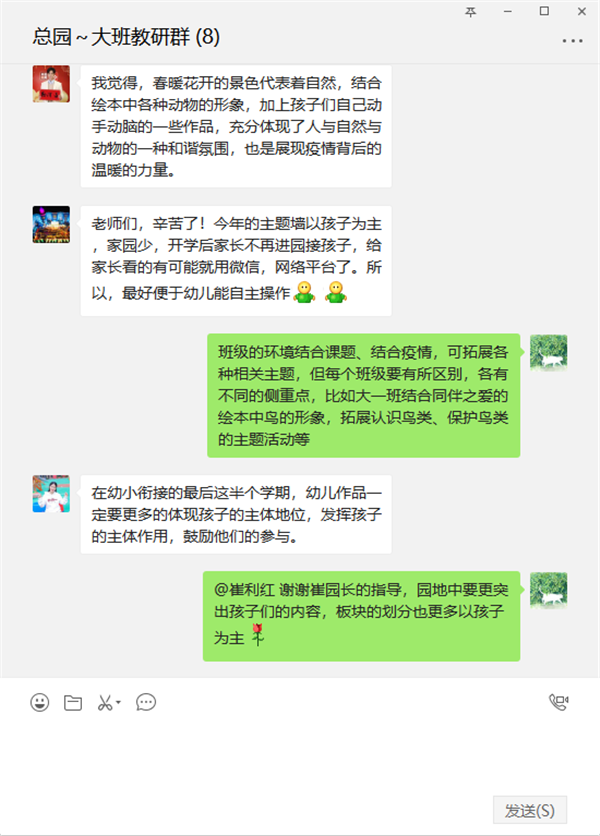Open avatar of 老师们辛苦了 message sender
Screen dimensions: 600x836
[51, 224]
